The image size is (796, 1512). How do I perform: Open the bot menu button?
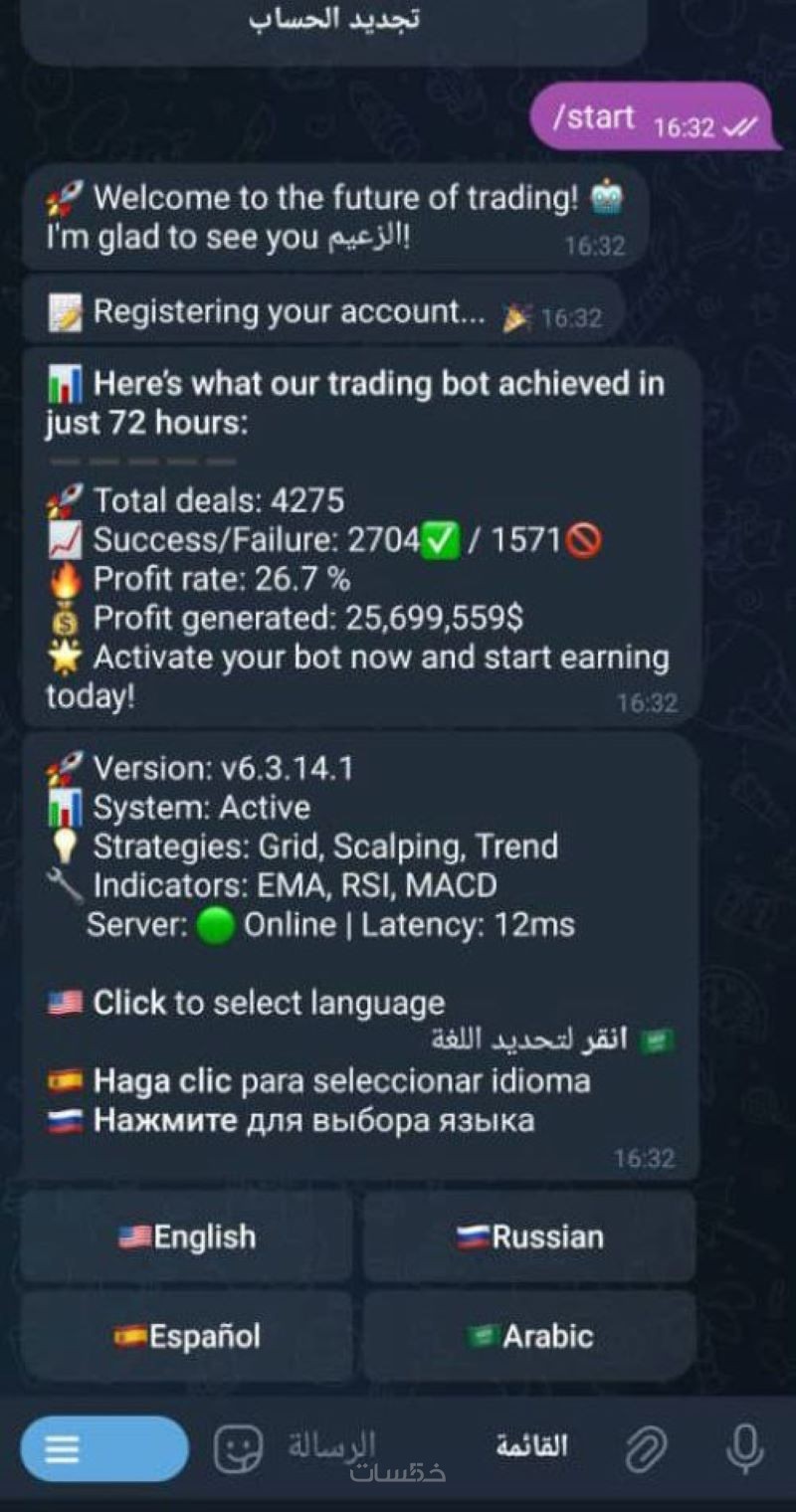103,1449
